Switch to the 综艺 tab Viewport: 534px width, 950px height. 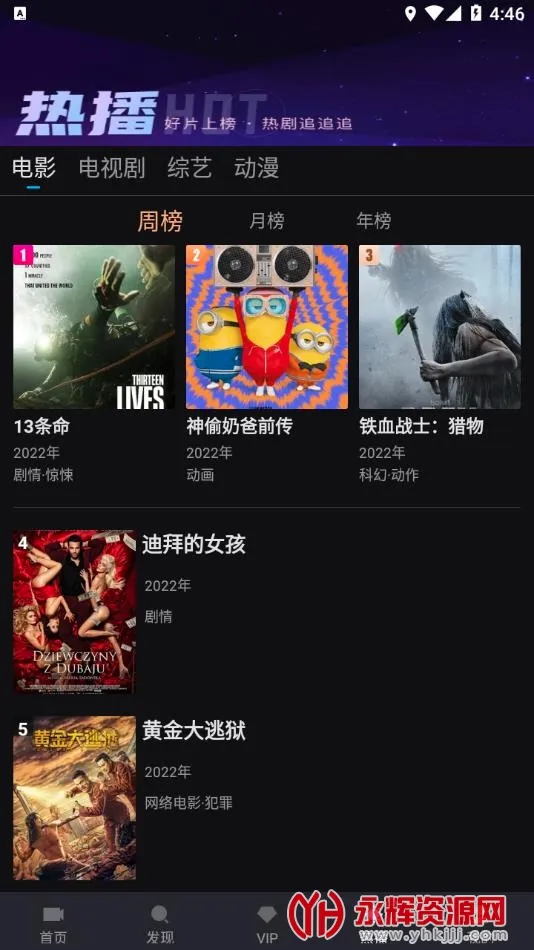click(x=190, y=168)
